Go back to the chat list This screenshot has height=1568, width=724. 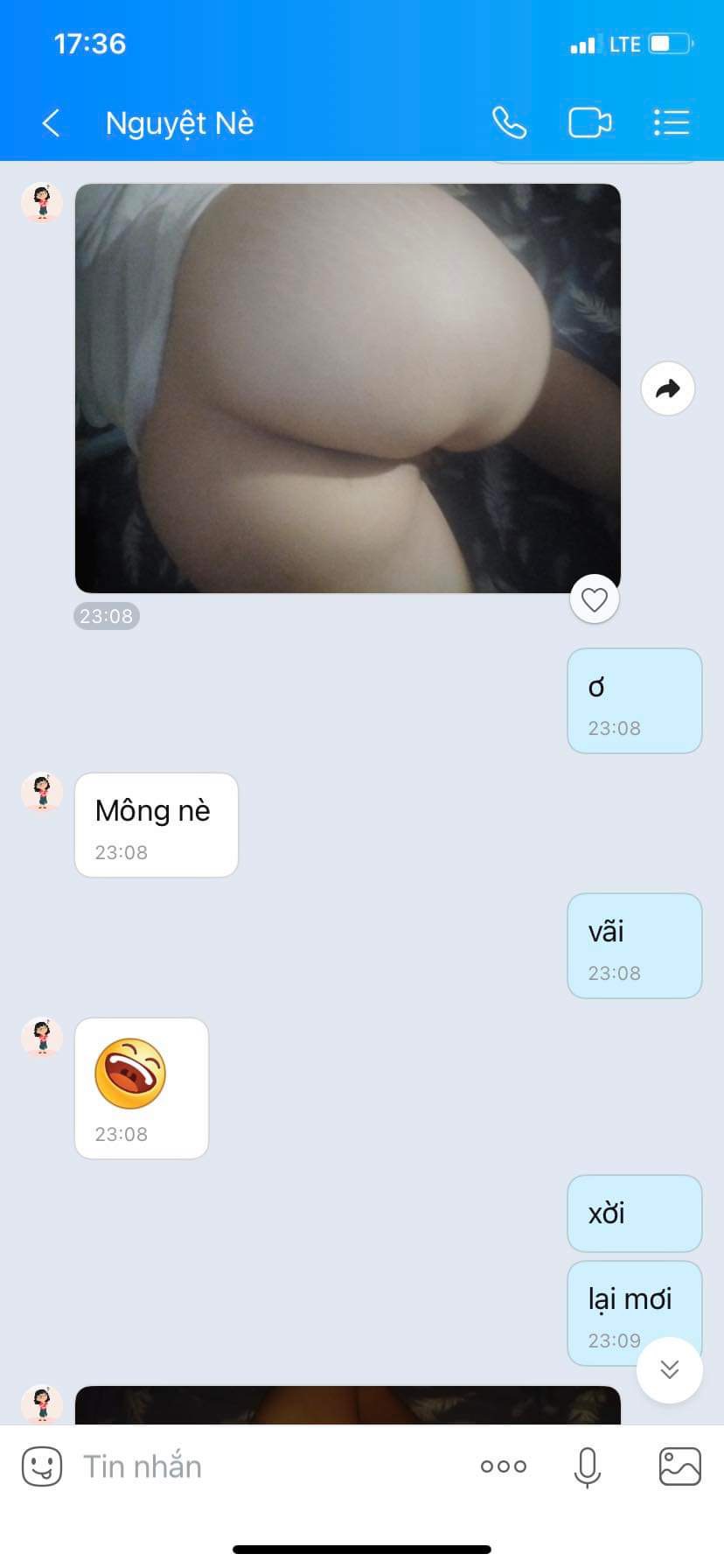52,123
